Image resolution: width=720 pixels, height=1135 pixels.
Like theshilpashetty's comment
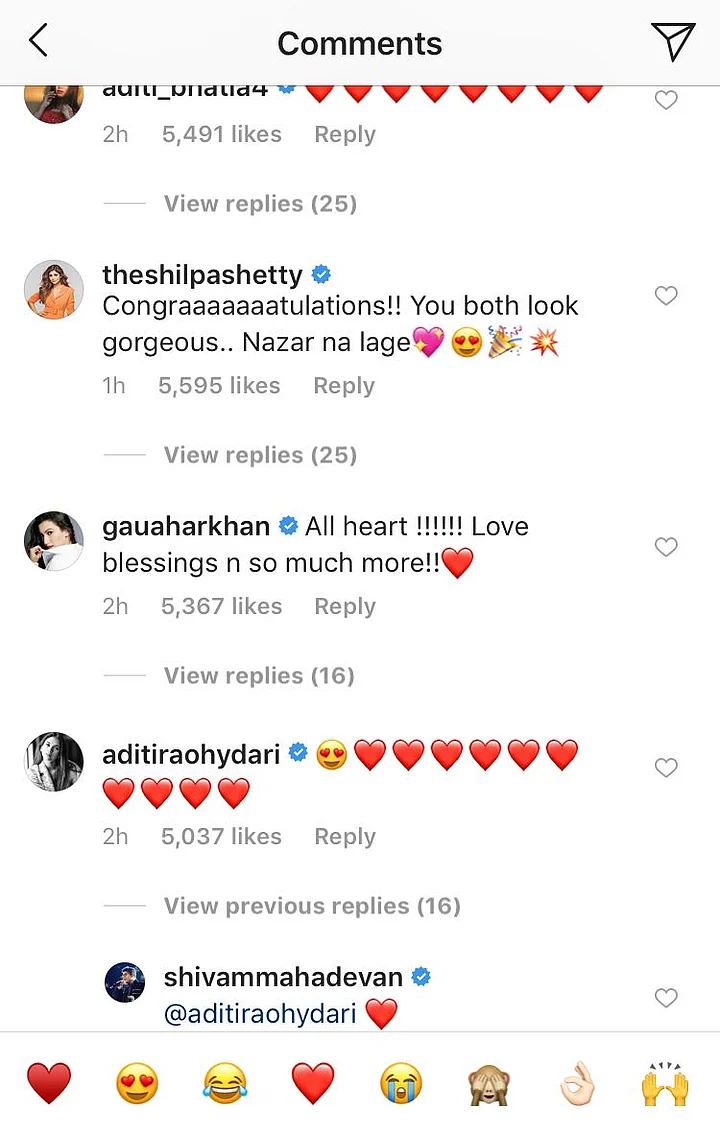[665, 296]
